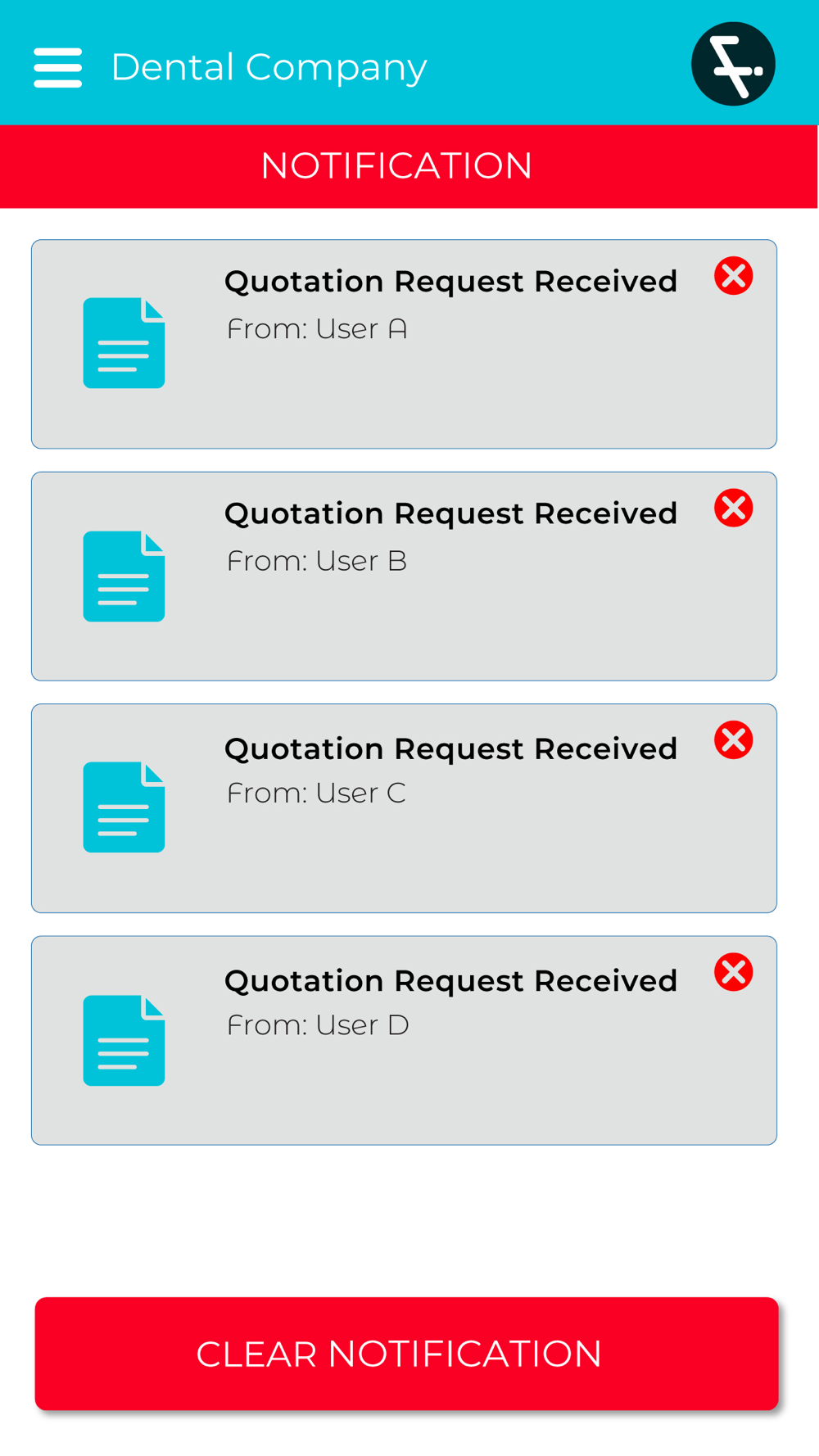The width and height of the screenshot is (819, 1456).
Task: Open the hamburger drawer menu
Action: 57,67
